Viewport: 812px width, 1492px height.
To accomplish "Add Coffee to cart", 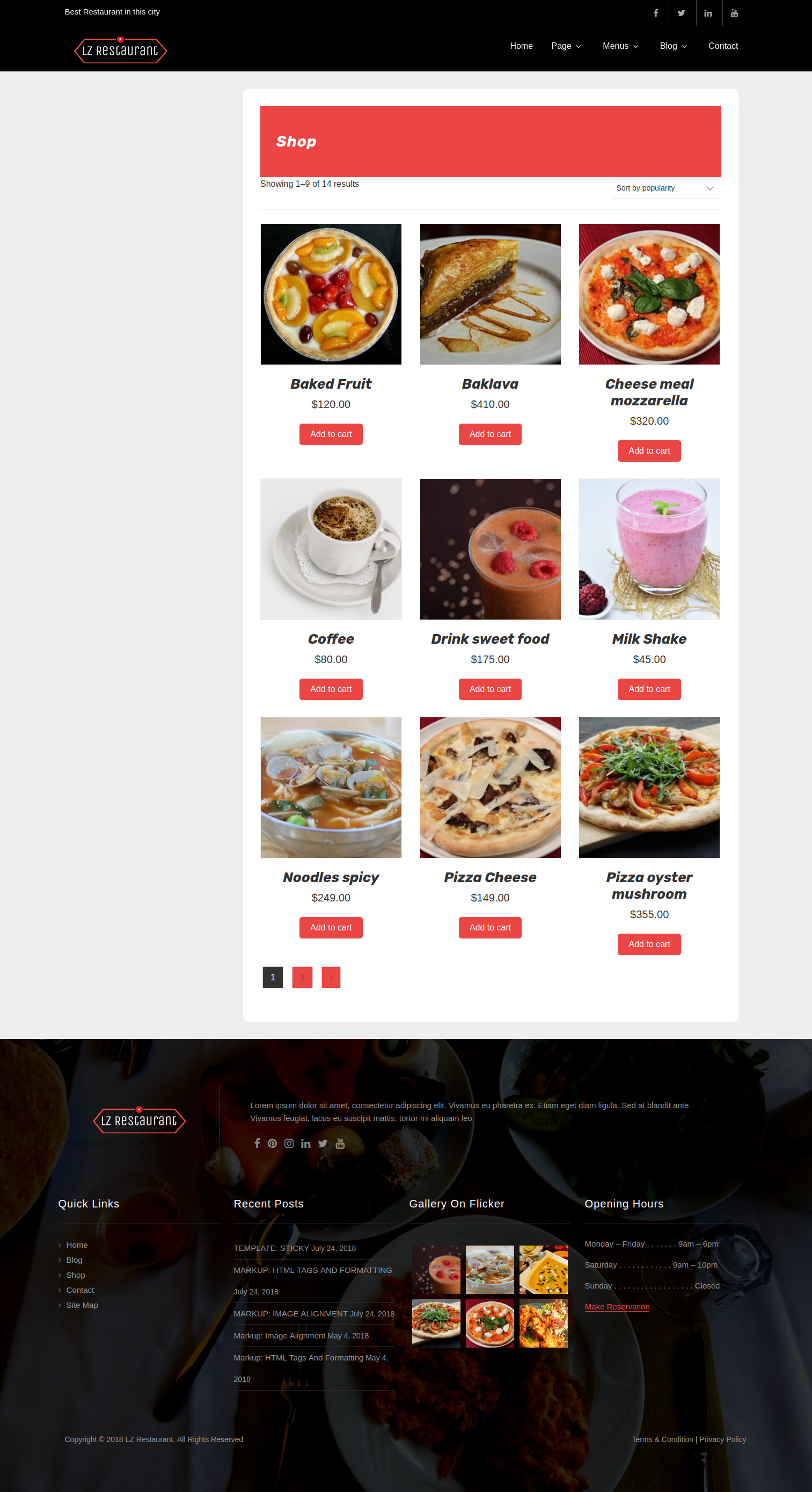I will click(x=331, y=689).
